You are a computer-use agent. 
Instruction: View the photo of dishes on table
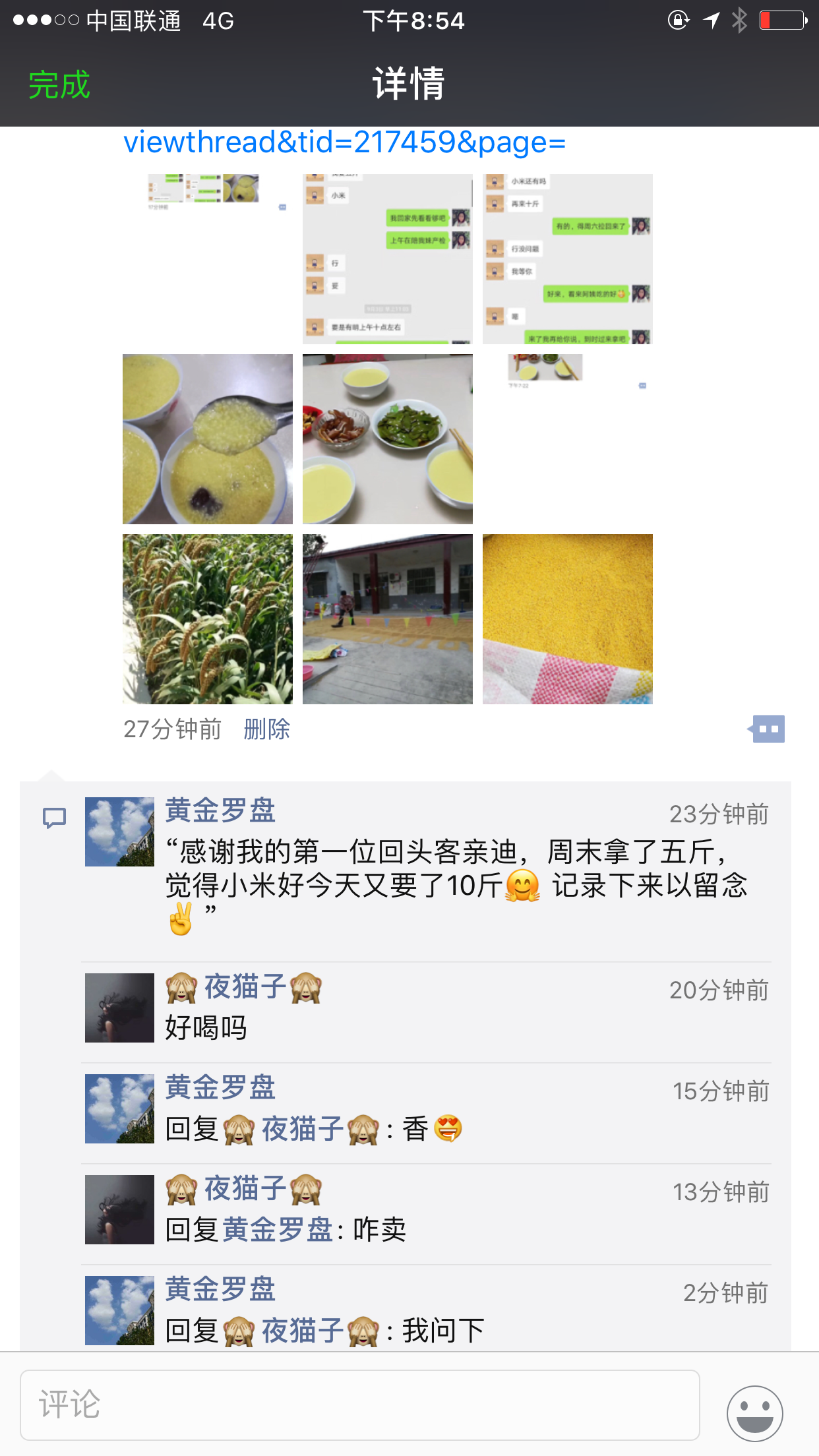tap(388, 439)
